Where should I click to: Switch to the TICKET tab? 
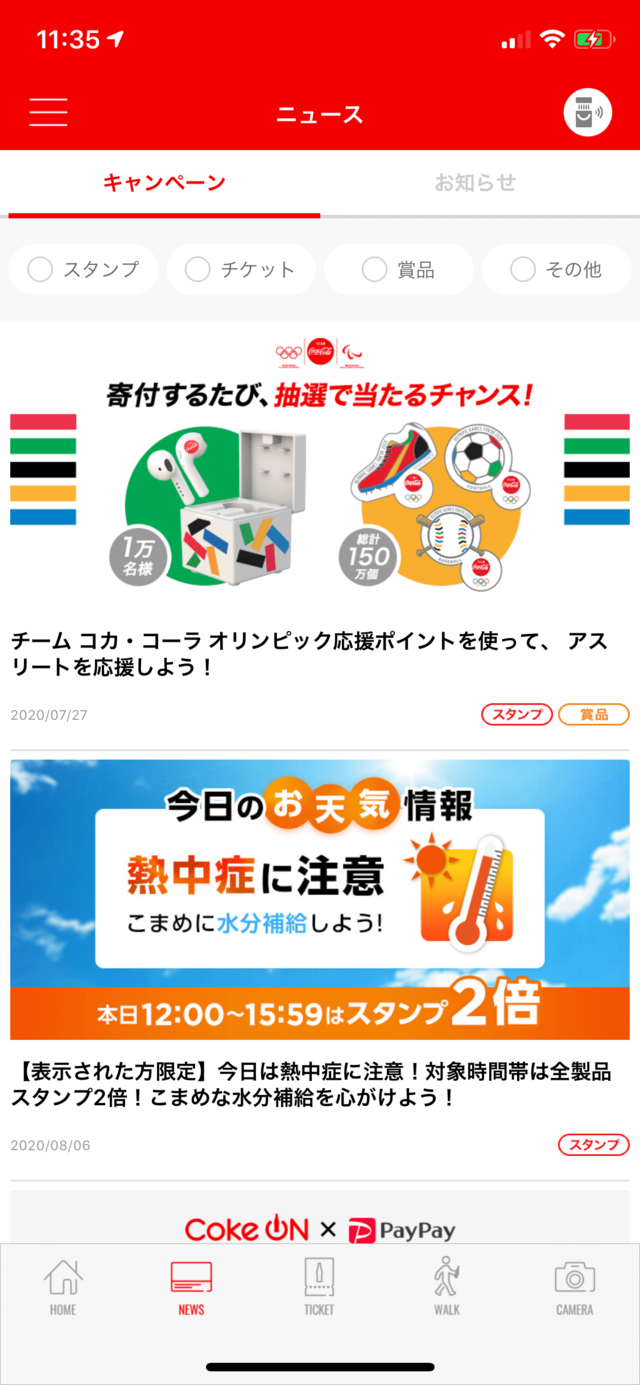[x=319, y=1288]
